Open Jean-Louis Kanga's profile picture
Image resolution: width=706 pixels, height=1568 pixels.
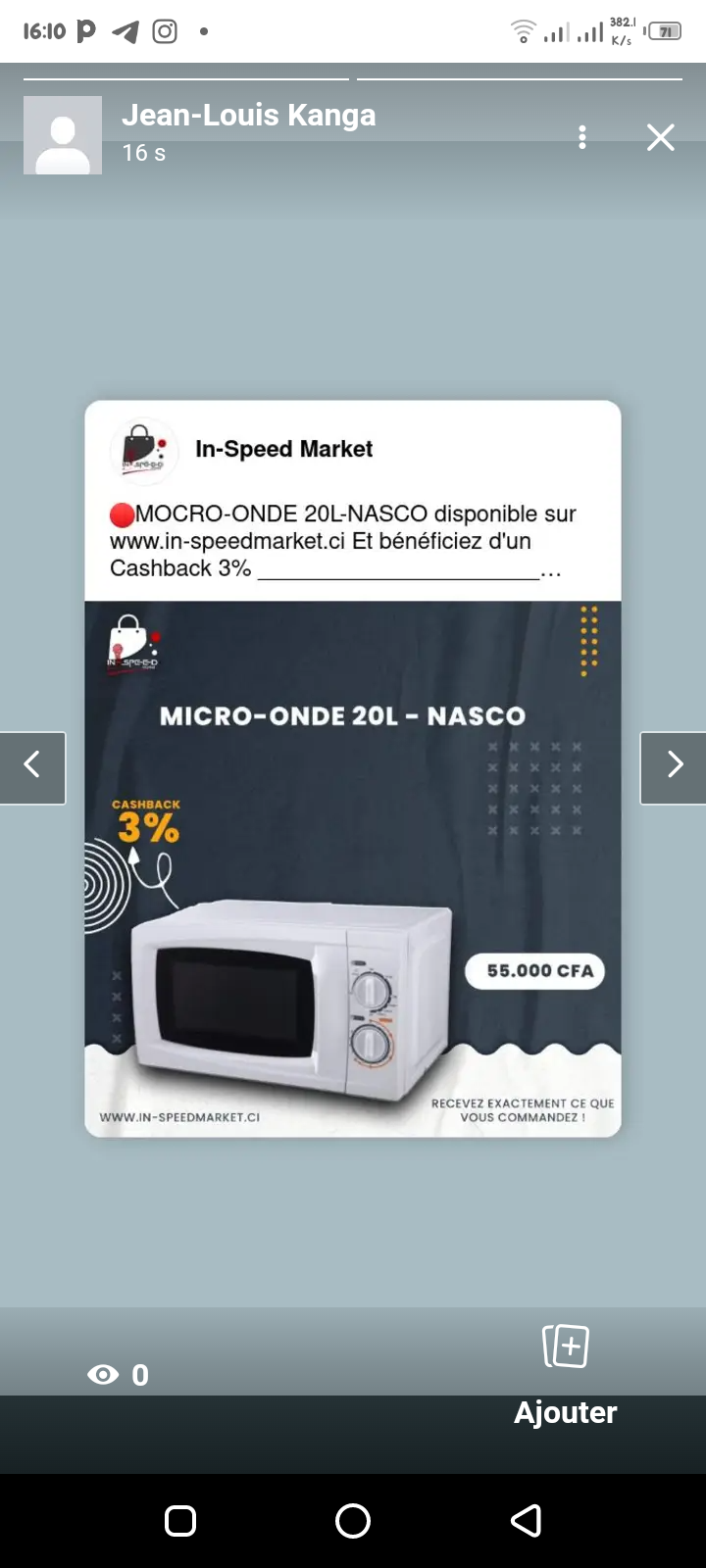coord(63,135)
